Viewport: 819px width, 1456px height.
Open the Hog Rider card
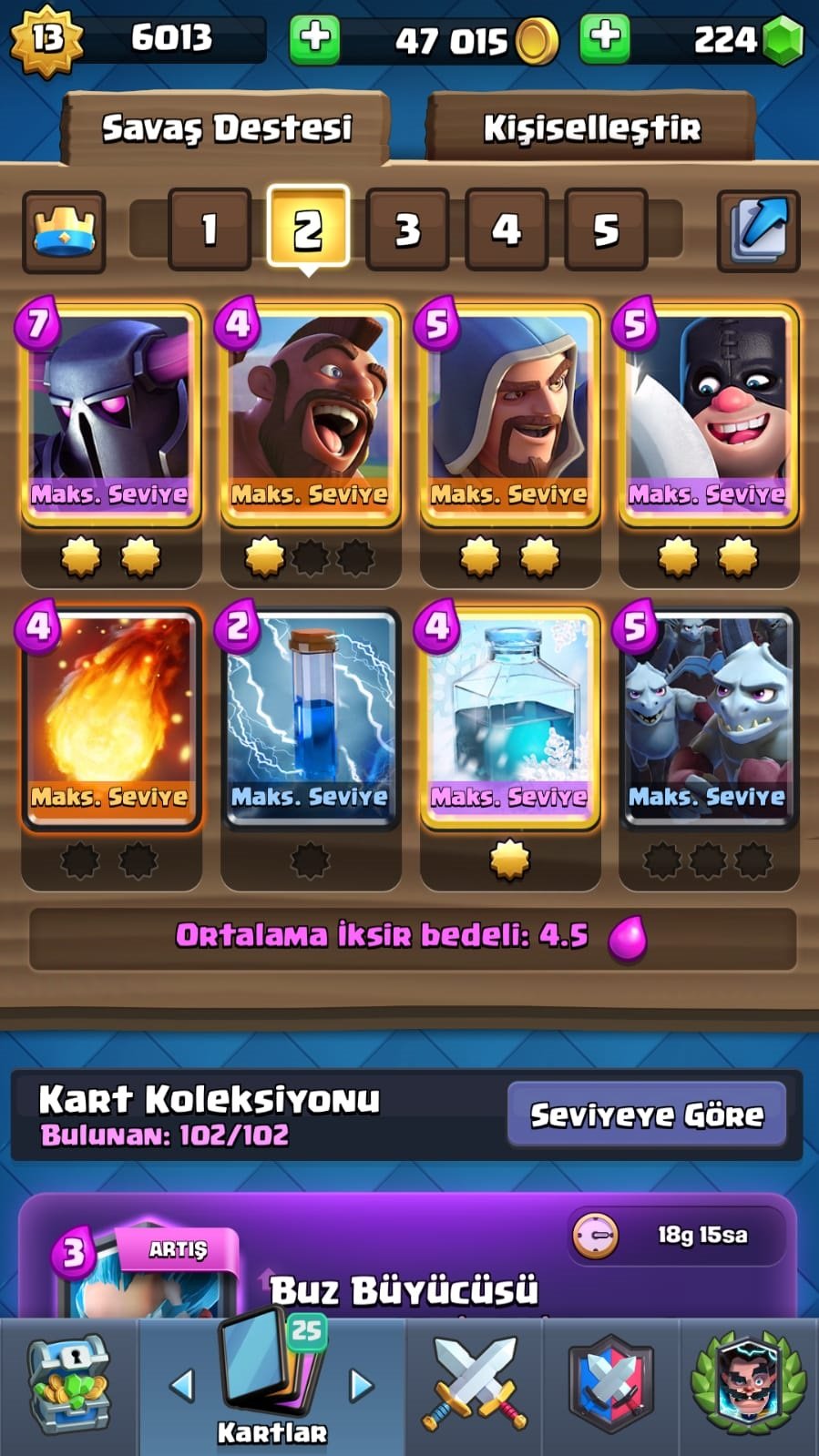[x=310, y=414]
